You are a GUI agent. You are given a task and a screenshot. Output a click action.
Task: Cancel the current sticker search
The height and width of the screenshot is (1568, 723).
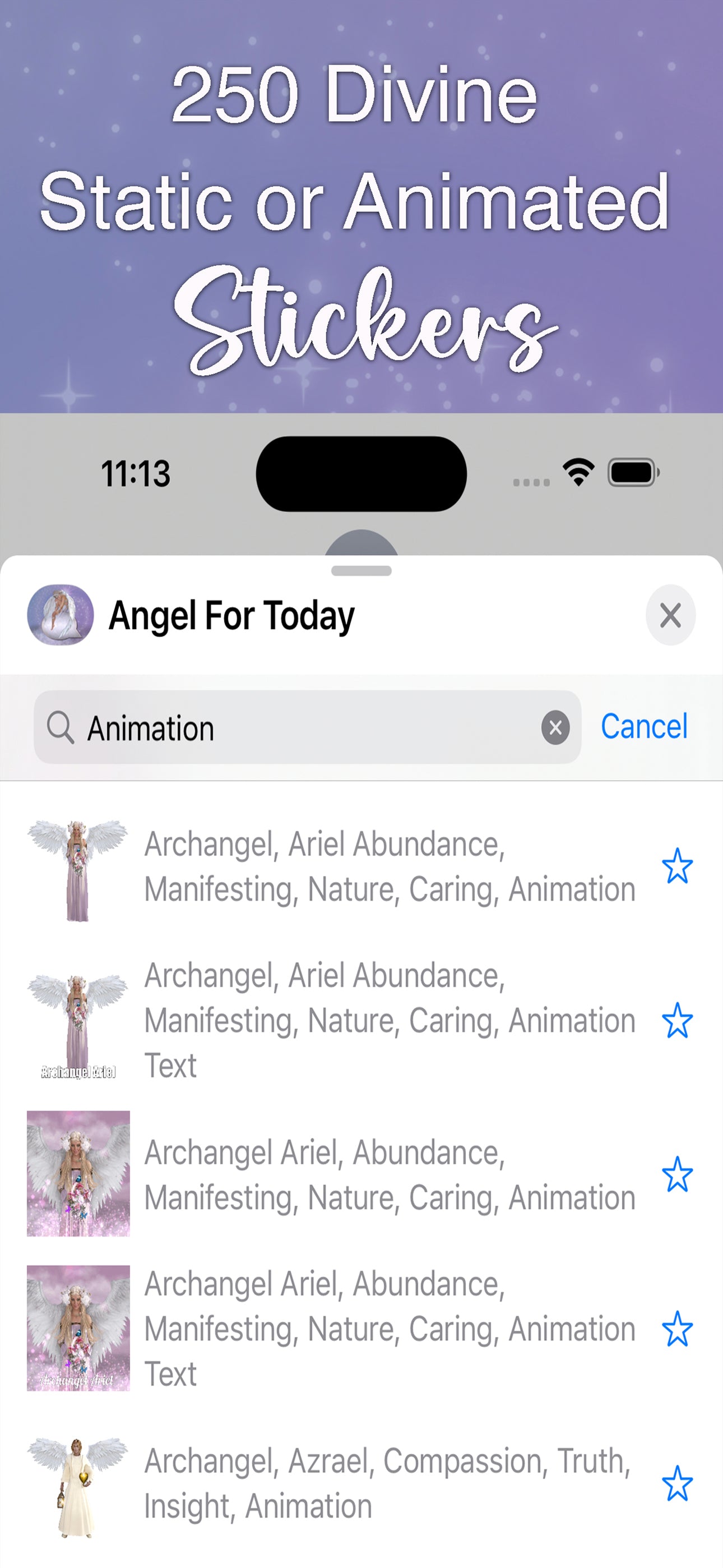[x=644, y=726]
